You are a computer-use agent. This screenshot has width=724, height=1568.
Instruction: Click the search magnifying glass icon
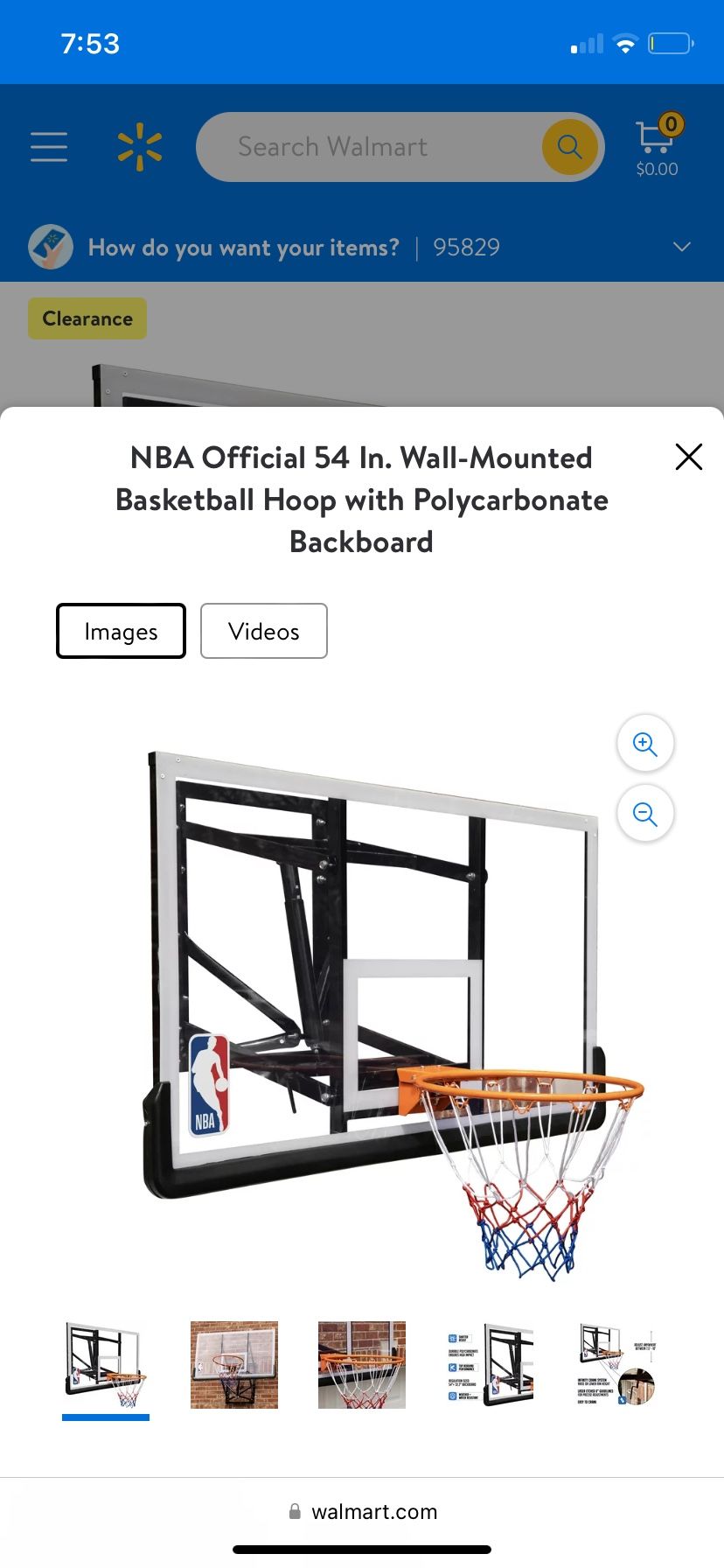[570, 147]
